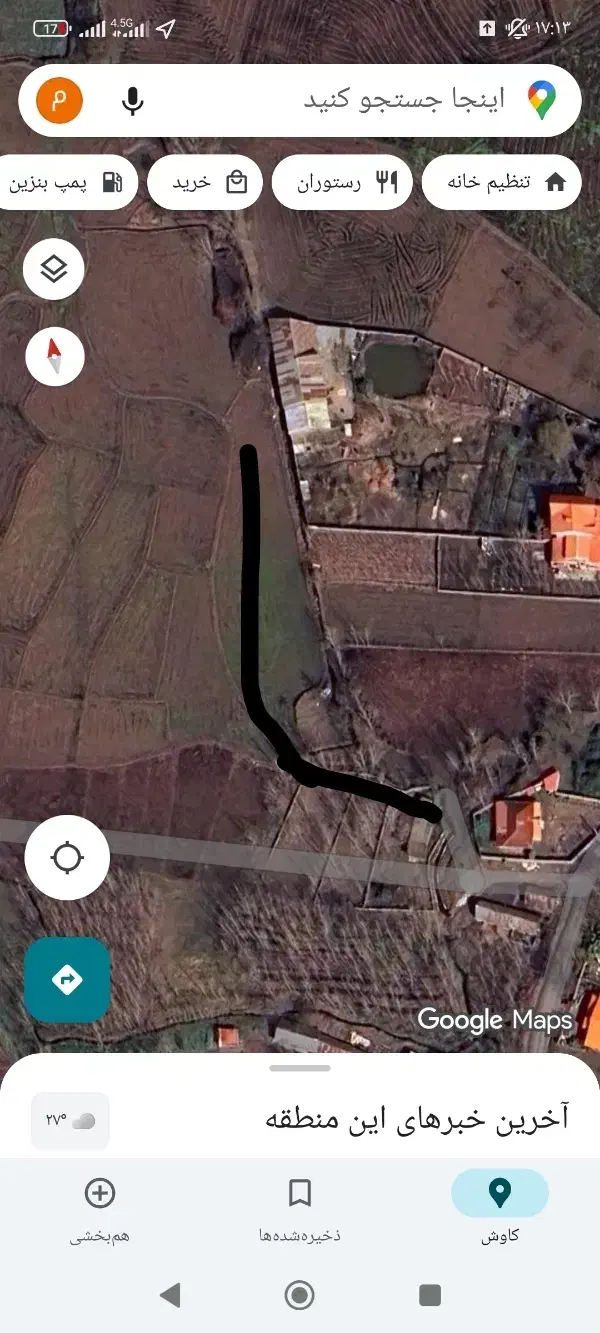The image size is (600, 1333).
Task: Open the account profile avatar
Action: tap(59, 100)
